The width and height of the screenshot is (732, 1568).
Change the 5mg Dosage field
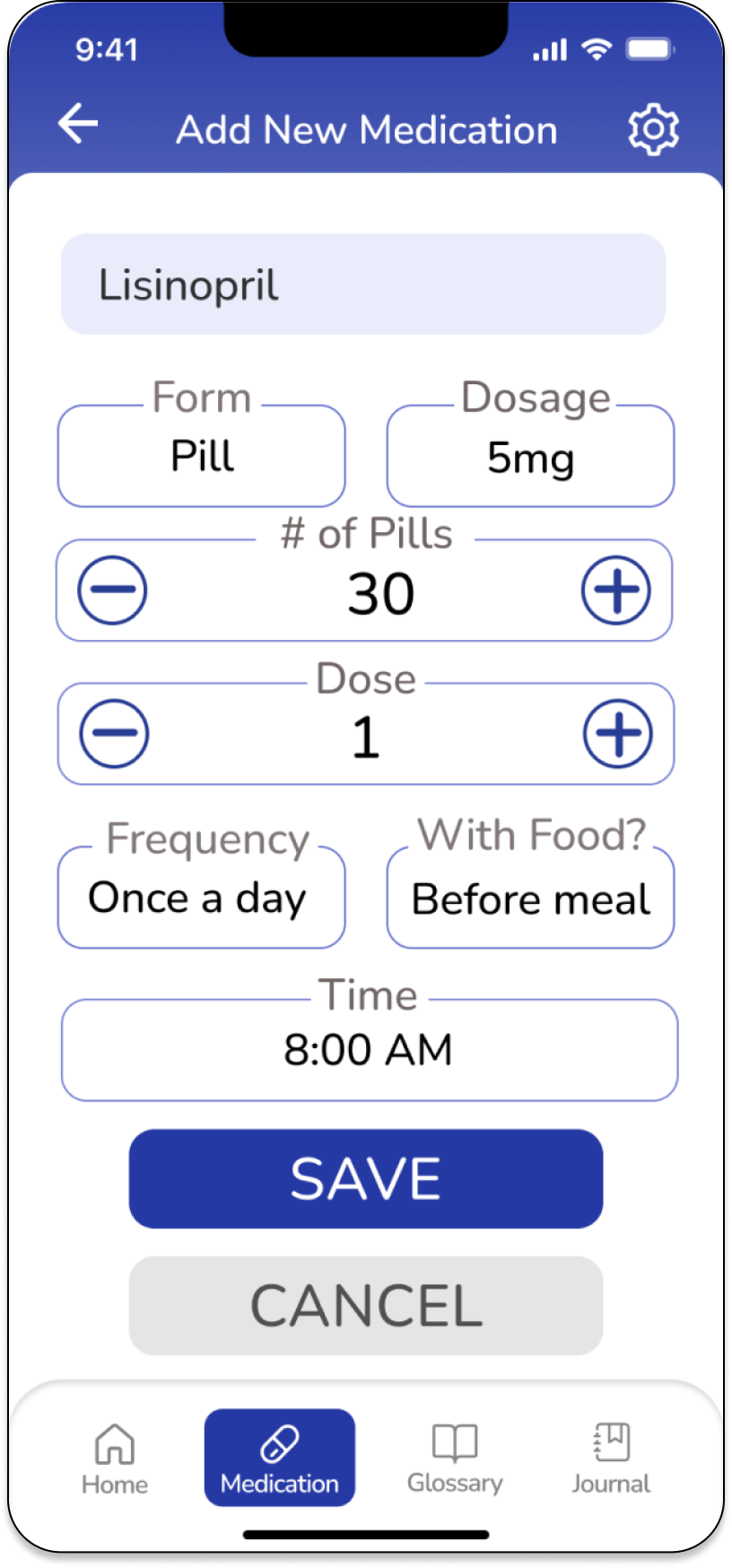tap(530, 458)
